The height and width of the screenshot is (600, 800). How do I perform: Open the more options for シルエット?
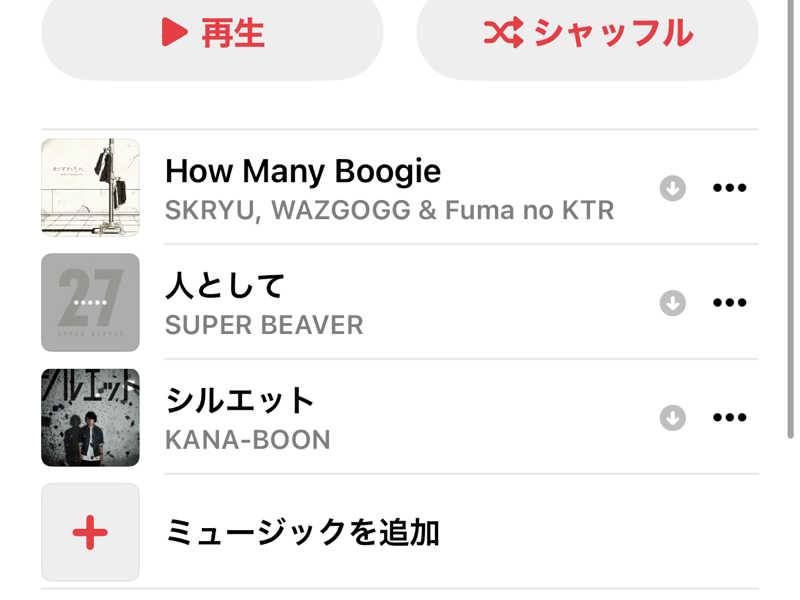coord(729,418)
